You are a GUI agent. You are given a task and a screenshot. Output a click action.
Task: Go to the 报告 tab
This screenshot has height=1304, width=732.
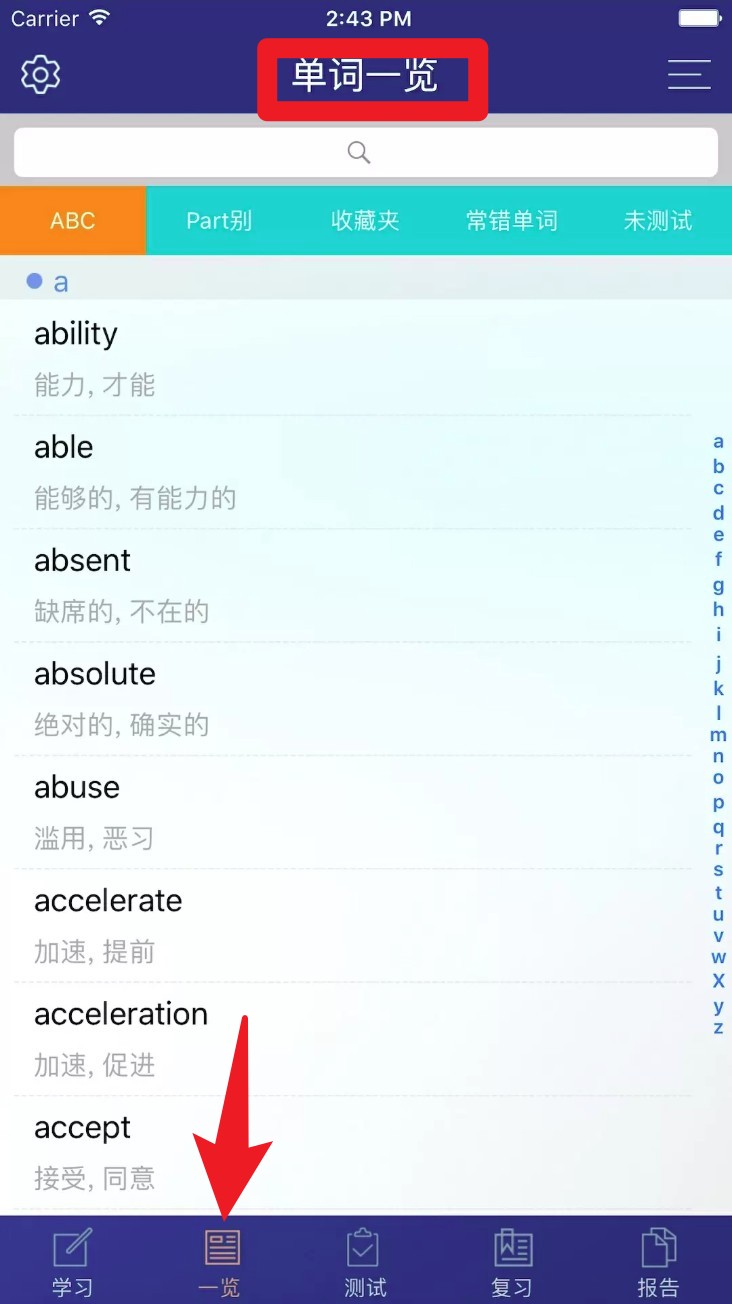(658, 1262)
